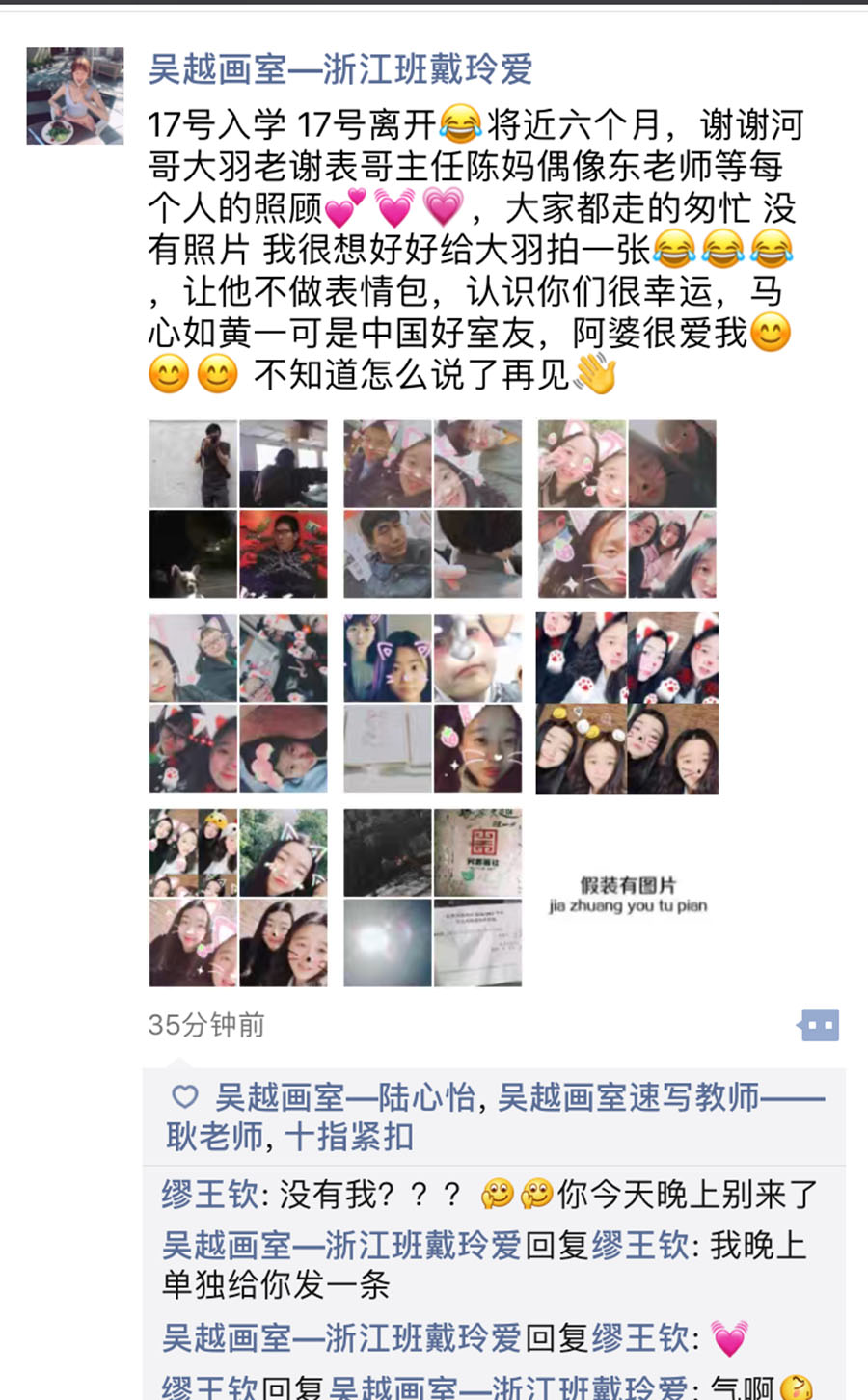
Task: Open the poster name 吴越画室—浙江班戴玲爱 at the top
Action: [340, 69]
